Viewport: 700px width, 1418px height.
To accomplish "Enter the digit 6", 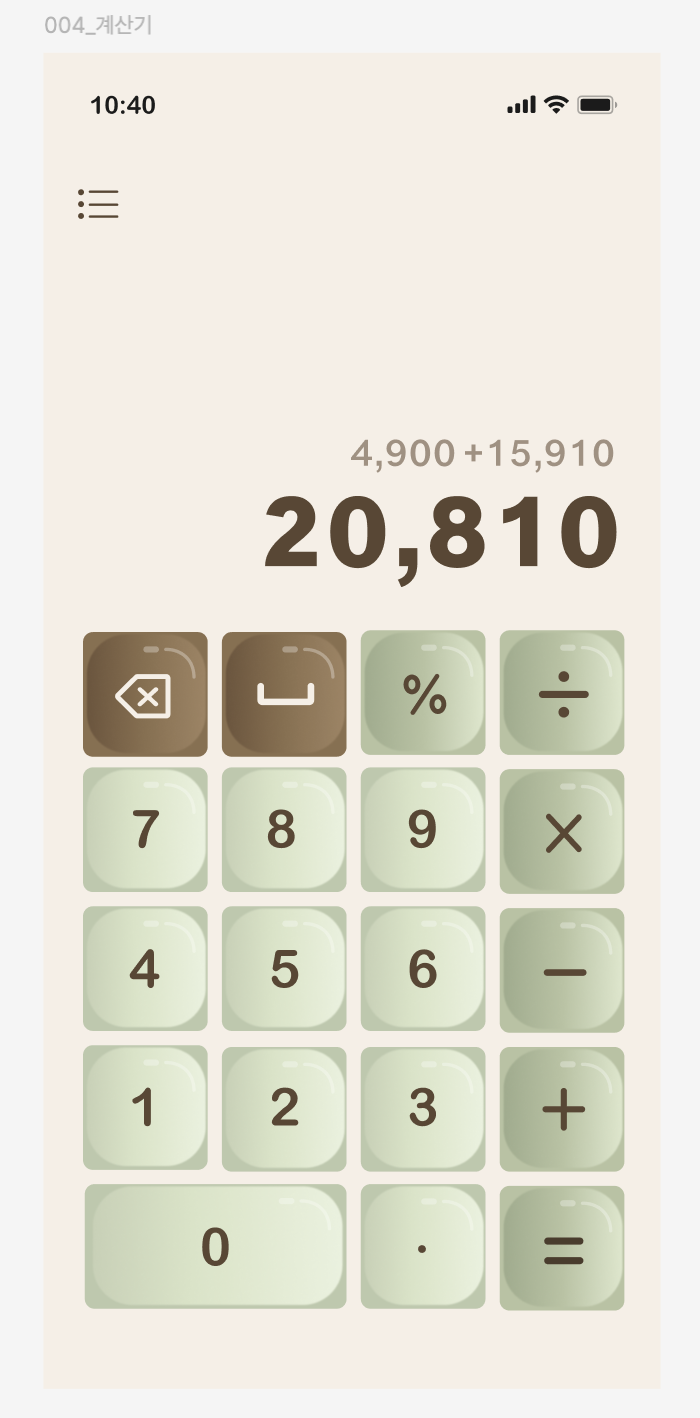I will tap(423, 969).
